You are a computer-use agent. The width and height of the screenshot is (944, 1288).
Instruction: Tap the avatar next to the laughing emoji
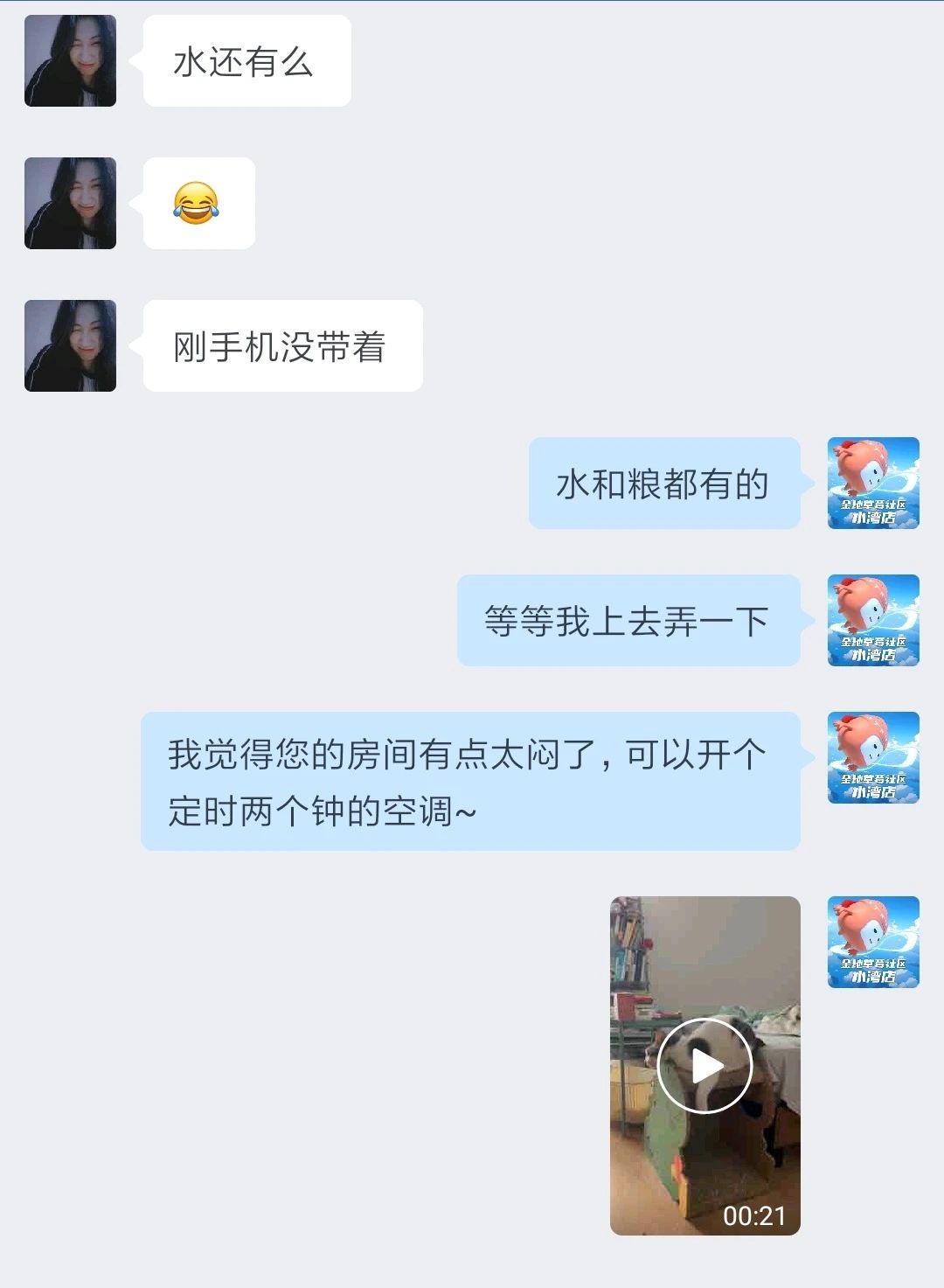[x=70, y=203]
